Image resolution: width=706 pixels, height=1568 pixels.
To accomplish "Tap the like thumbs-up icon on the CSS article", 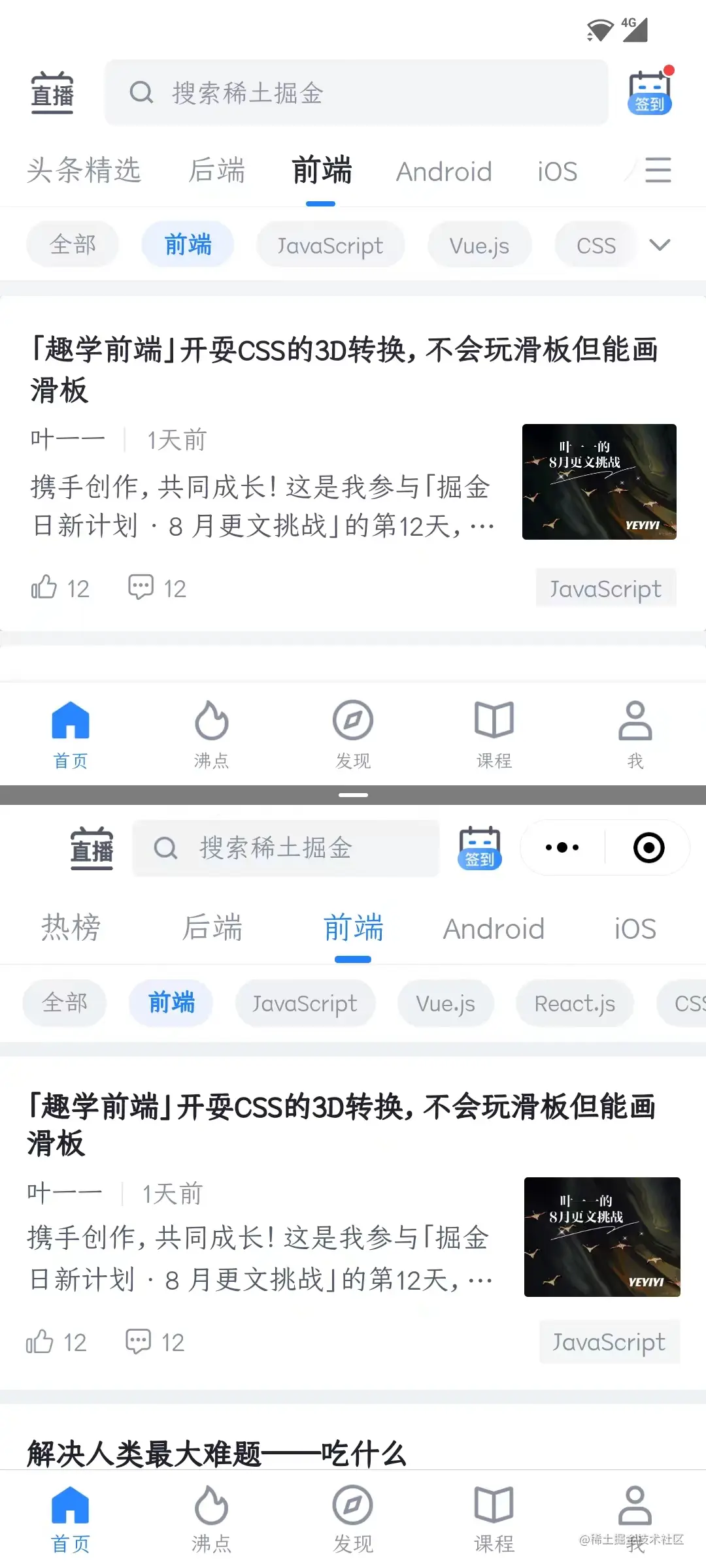I will point(43,587).
